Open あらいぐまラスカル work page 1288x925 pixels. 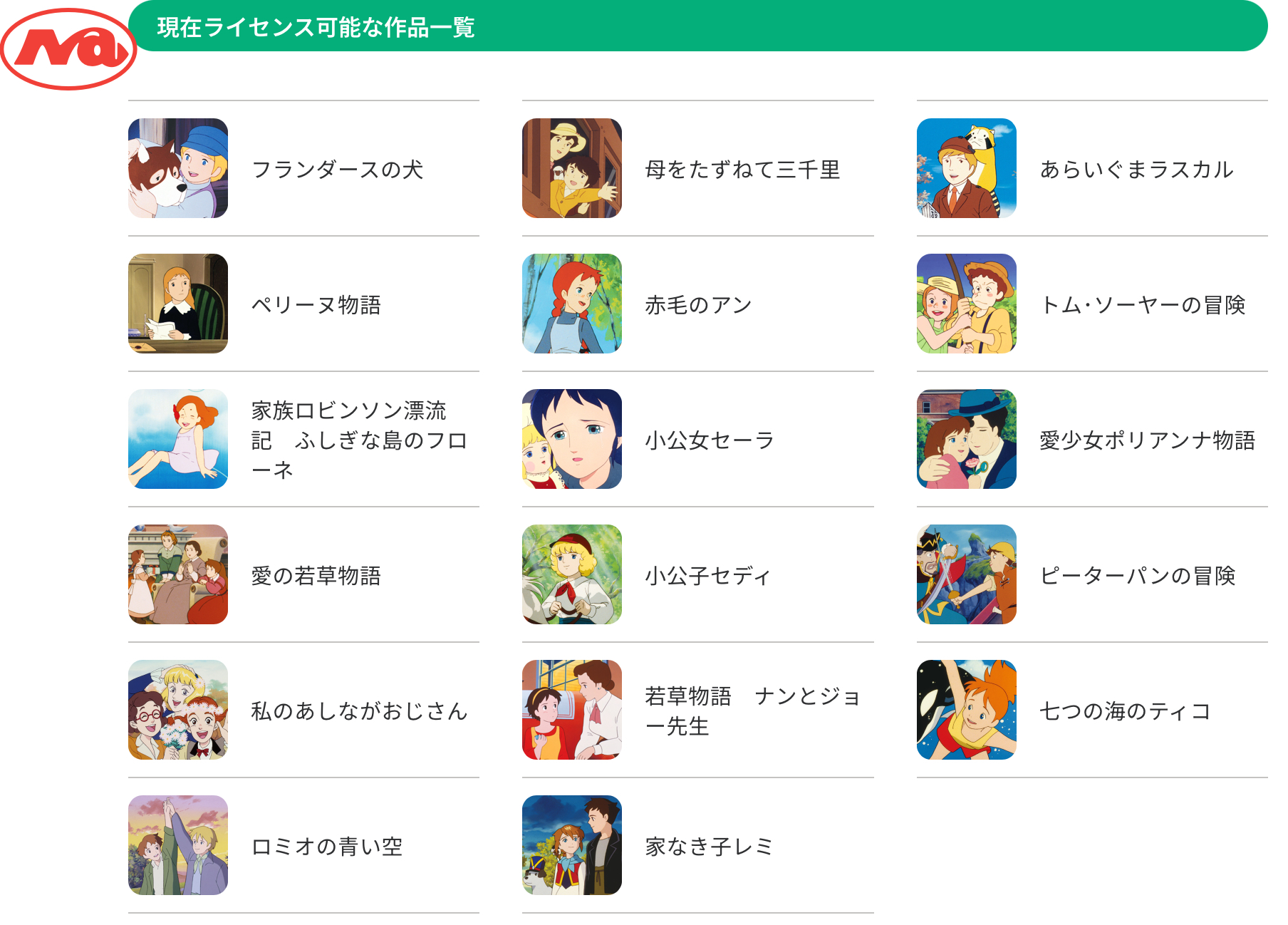click(1092, 168)
